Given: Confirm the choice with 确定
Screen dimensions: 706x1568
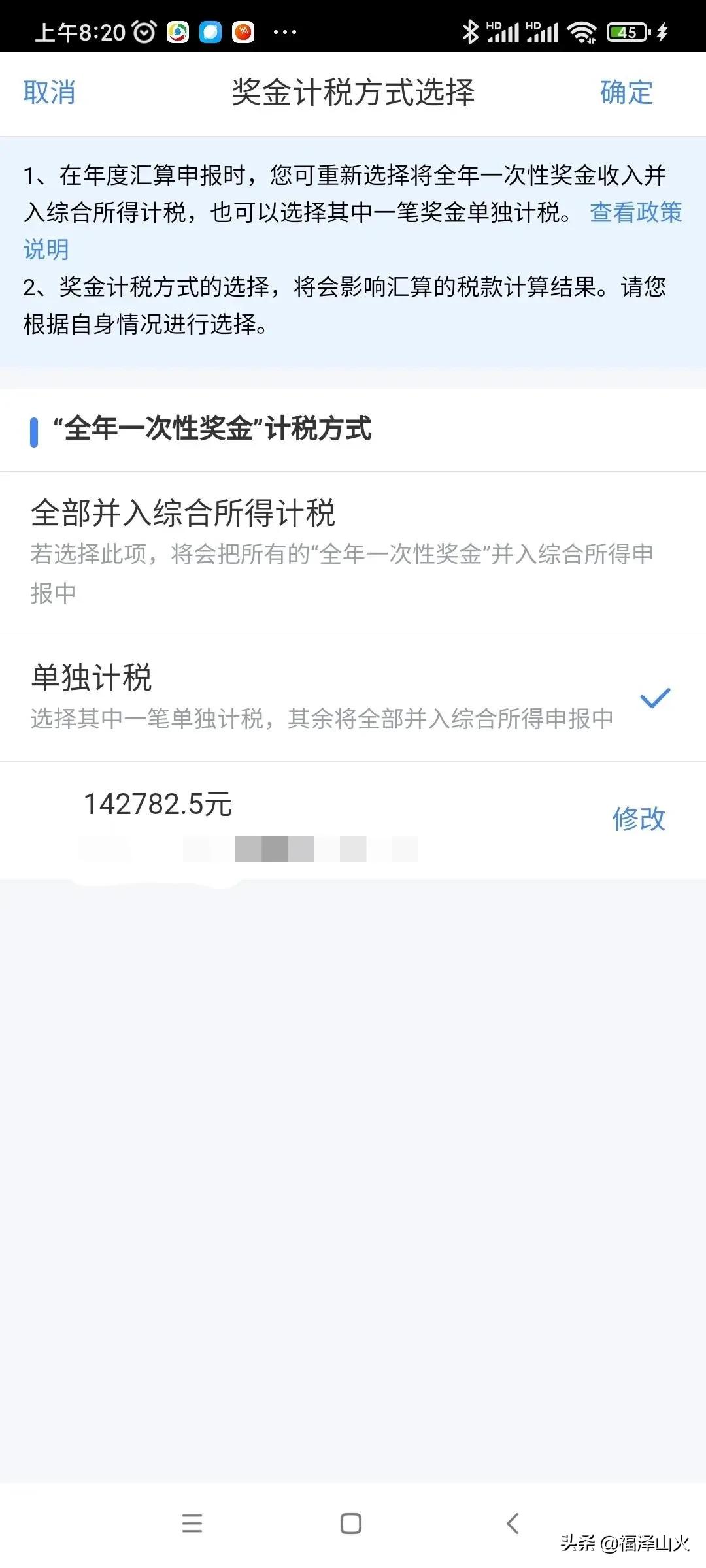Looking at the screenshot, I should (x=626, y=92).
